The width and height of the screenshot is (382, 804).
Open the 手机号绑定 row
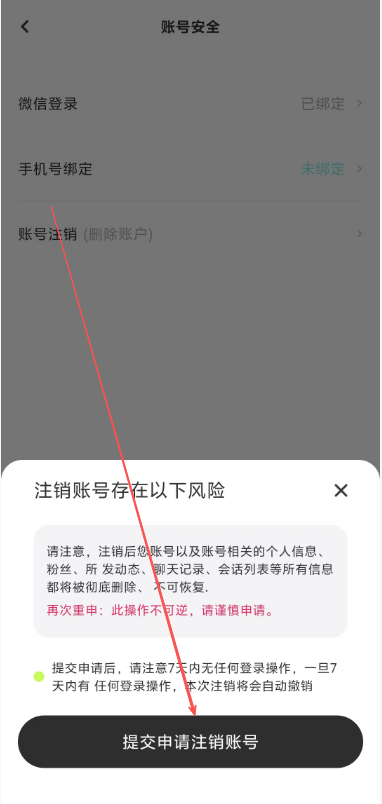(190, 169)
